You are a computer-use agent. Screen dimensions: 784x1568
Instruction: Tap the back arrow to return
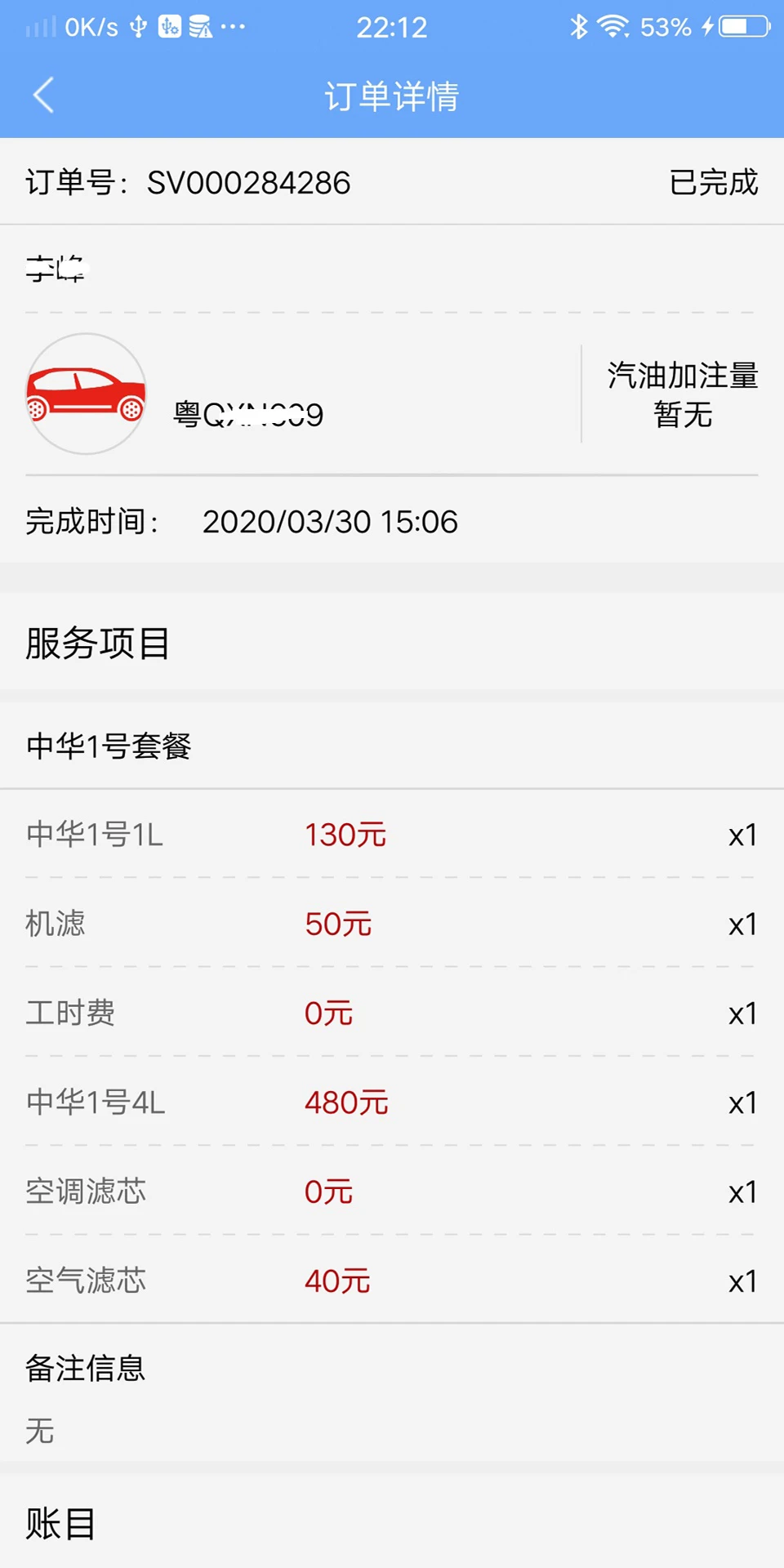42,96
